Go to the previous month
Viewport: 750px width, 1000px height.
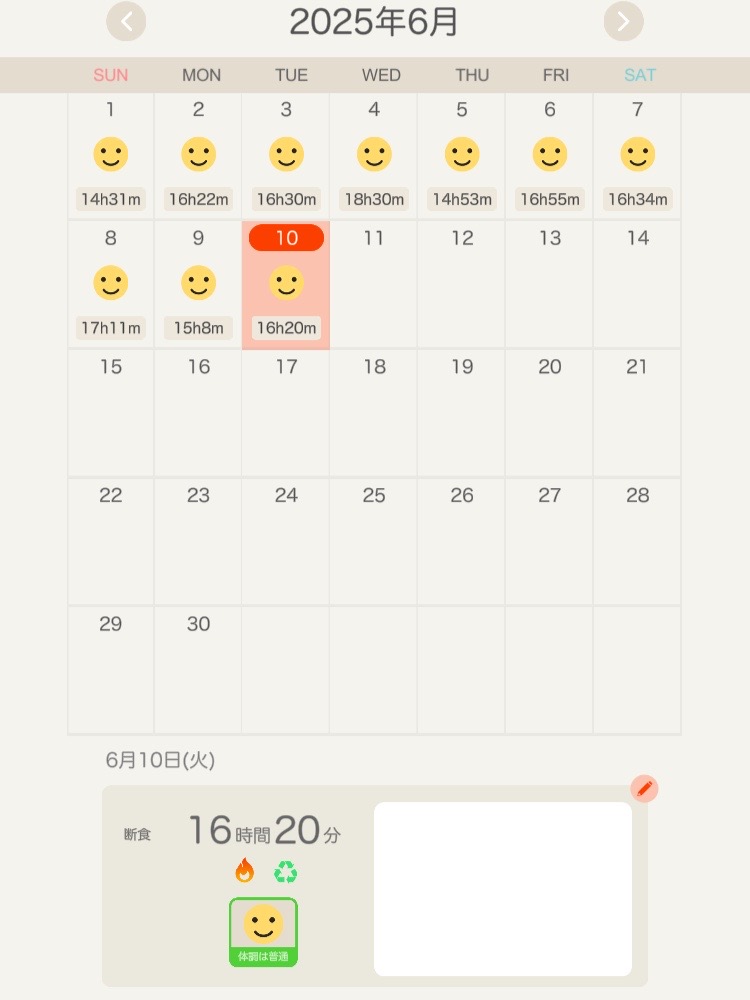126,21
